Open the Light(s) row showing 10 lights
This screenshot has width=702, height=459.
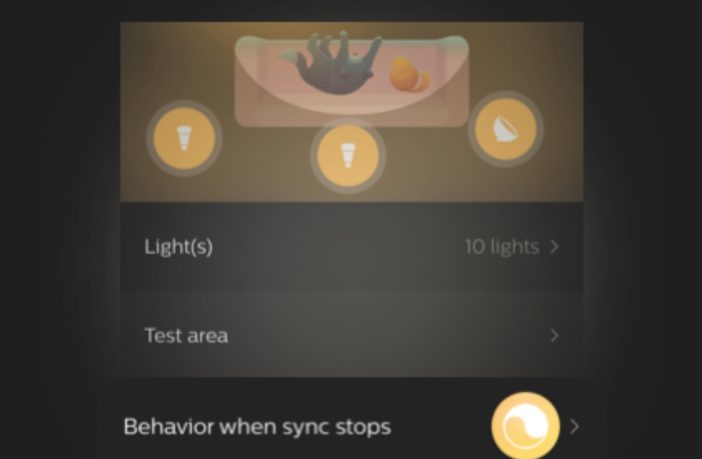(x=350, y=246)
